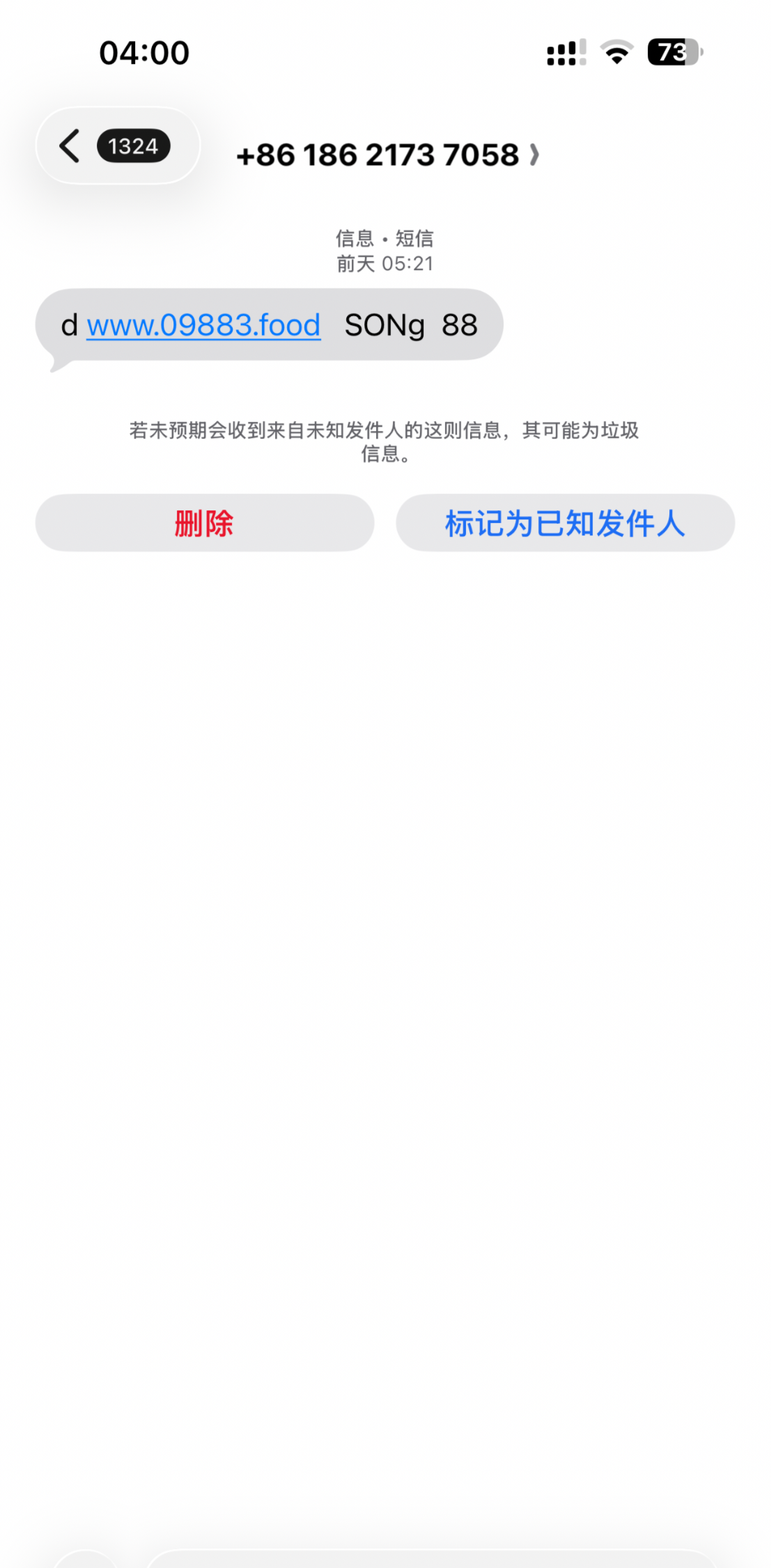Tap the red 删除 button
Screen dimensions: 771x1568
[x=204, y=523]
